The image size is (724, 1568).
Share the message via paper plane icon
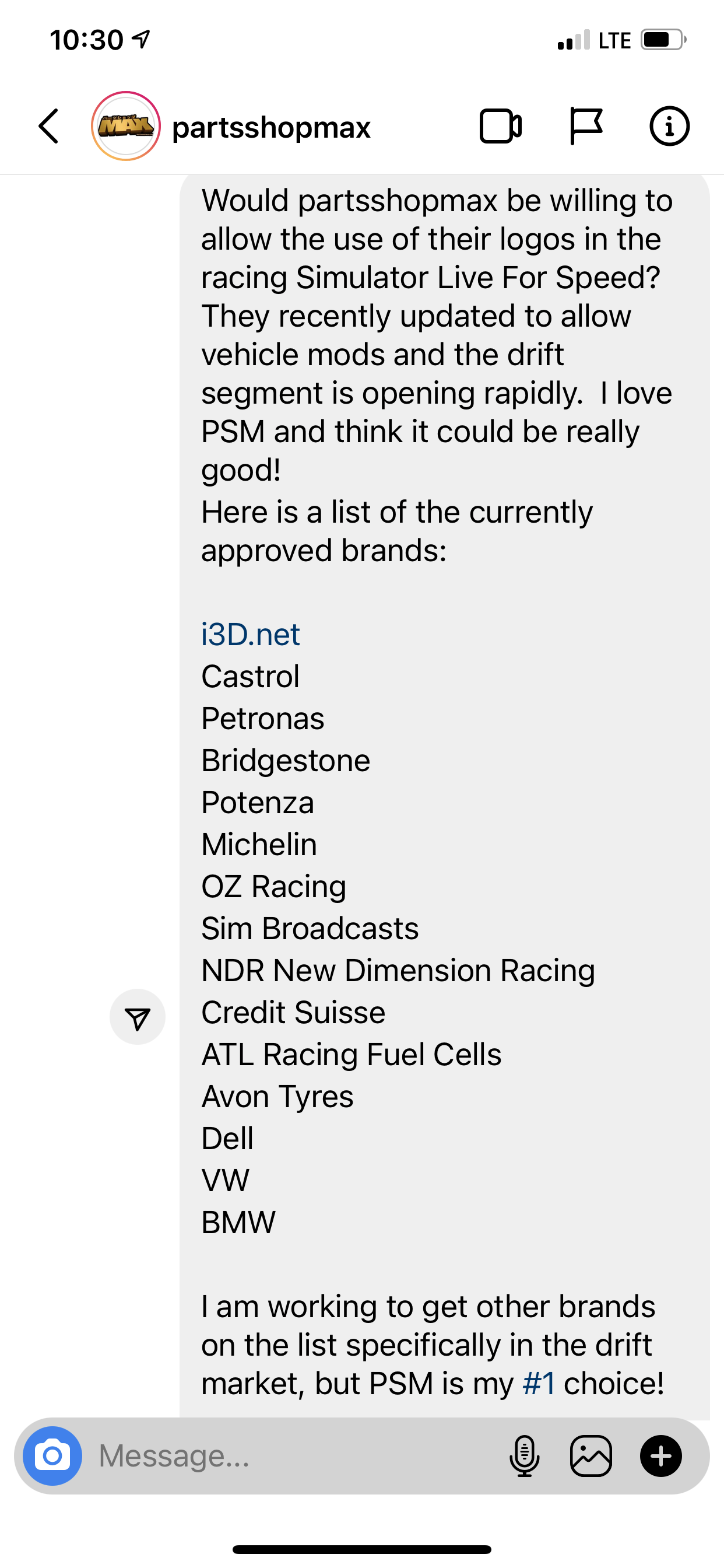coord(138,1017)
